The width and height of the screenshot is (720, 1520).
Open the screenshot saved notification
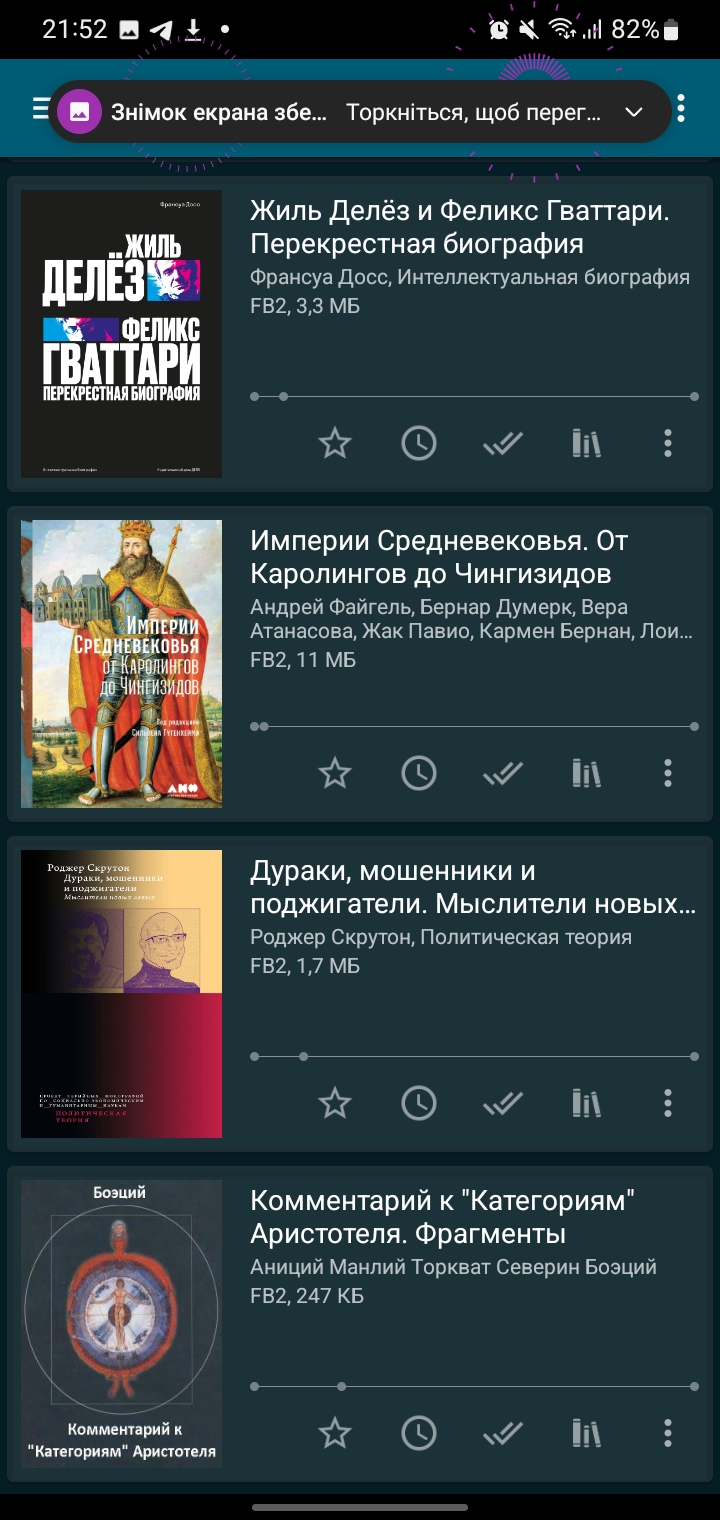330,112
